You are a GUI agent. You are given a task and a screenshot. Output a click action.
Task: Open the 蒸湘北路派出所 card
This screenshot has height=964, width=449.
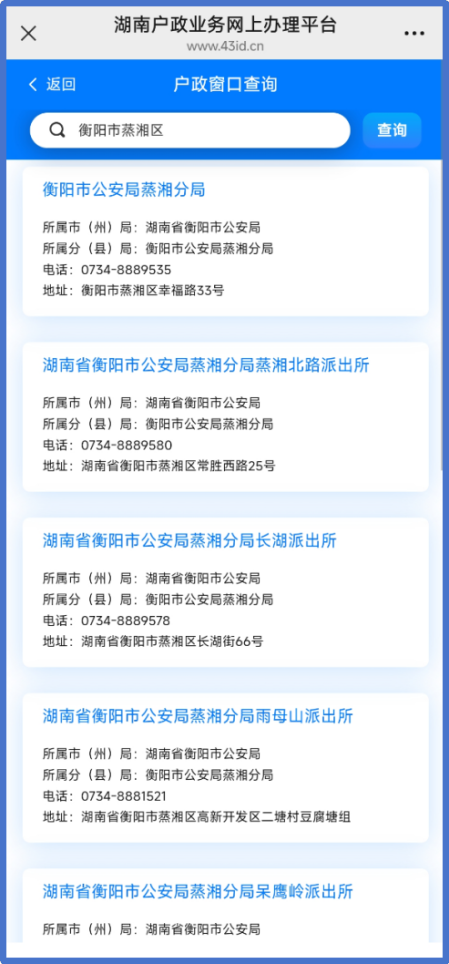click(x=225, y=417)
